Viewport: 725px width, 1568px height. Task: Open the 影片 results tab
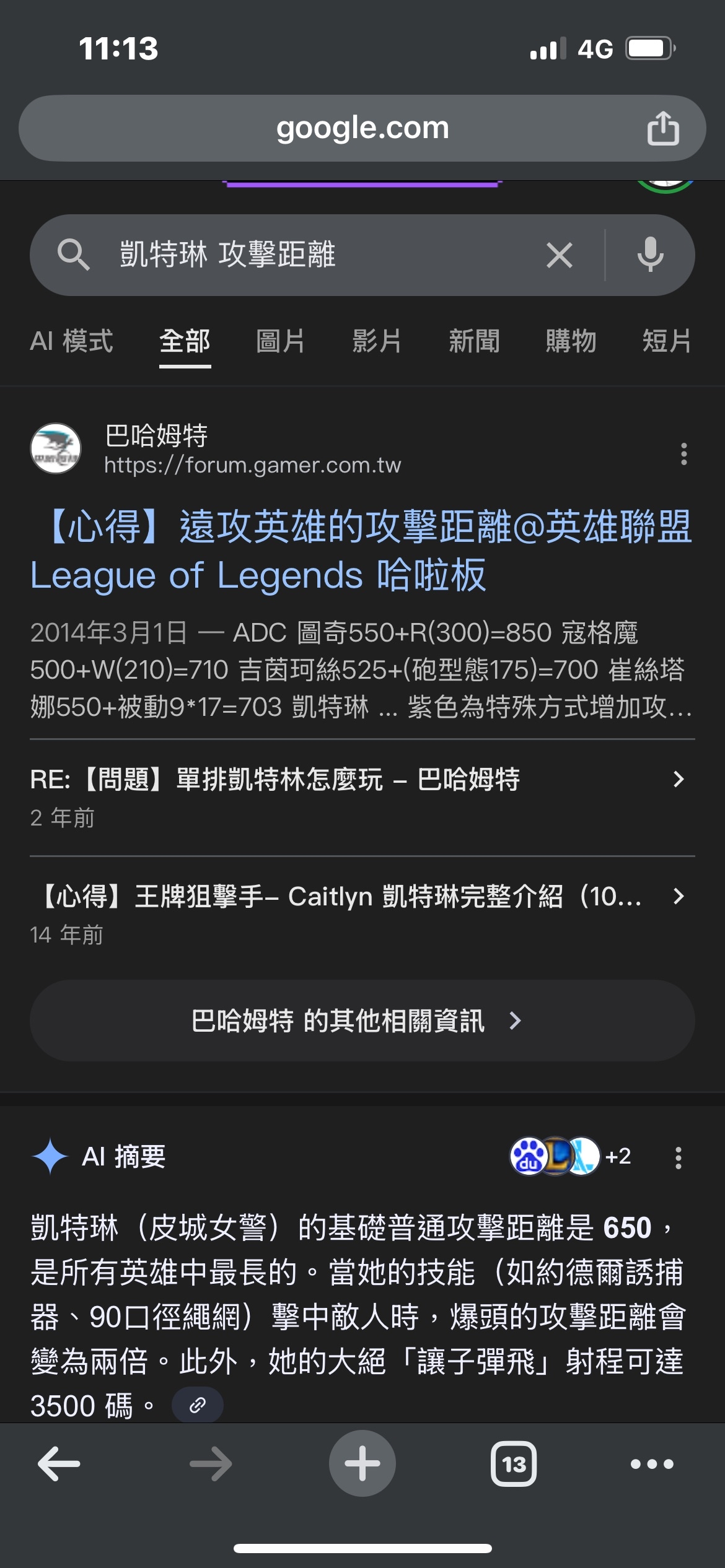tap(377, 341)
